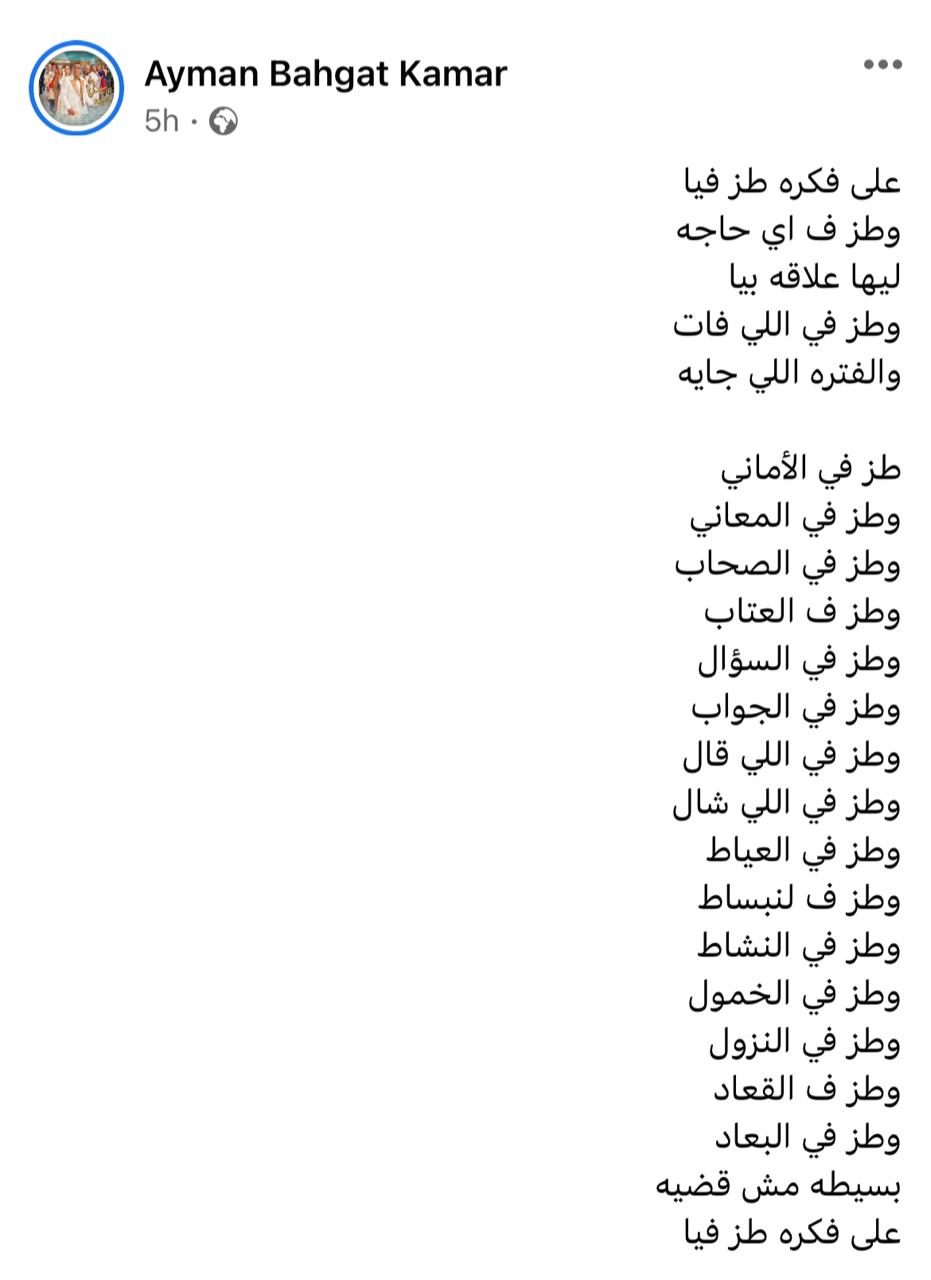Visit the Ayman Bahgat Kamar profile name link
931x1280 pixels.
tap(325, 73)
